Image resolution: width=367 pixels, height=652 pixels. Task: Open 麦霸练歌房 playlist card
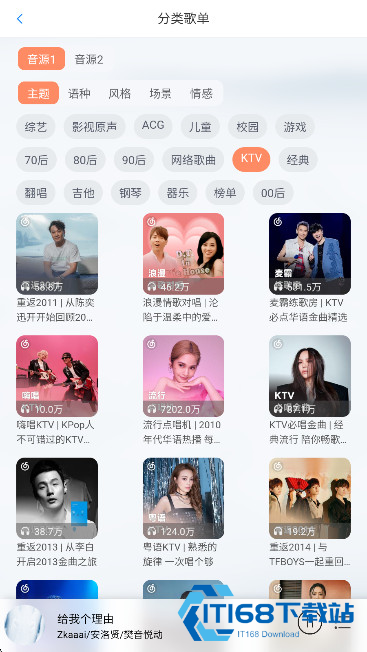click(x=310, y=268)
